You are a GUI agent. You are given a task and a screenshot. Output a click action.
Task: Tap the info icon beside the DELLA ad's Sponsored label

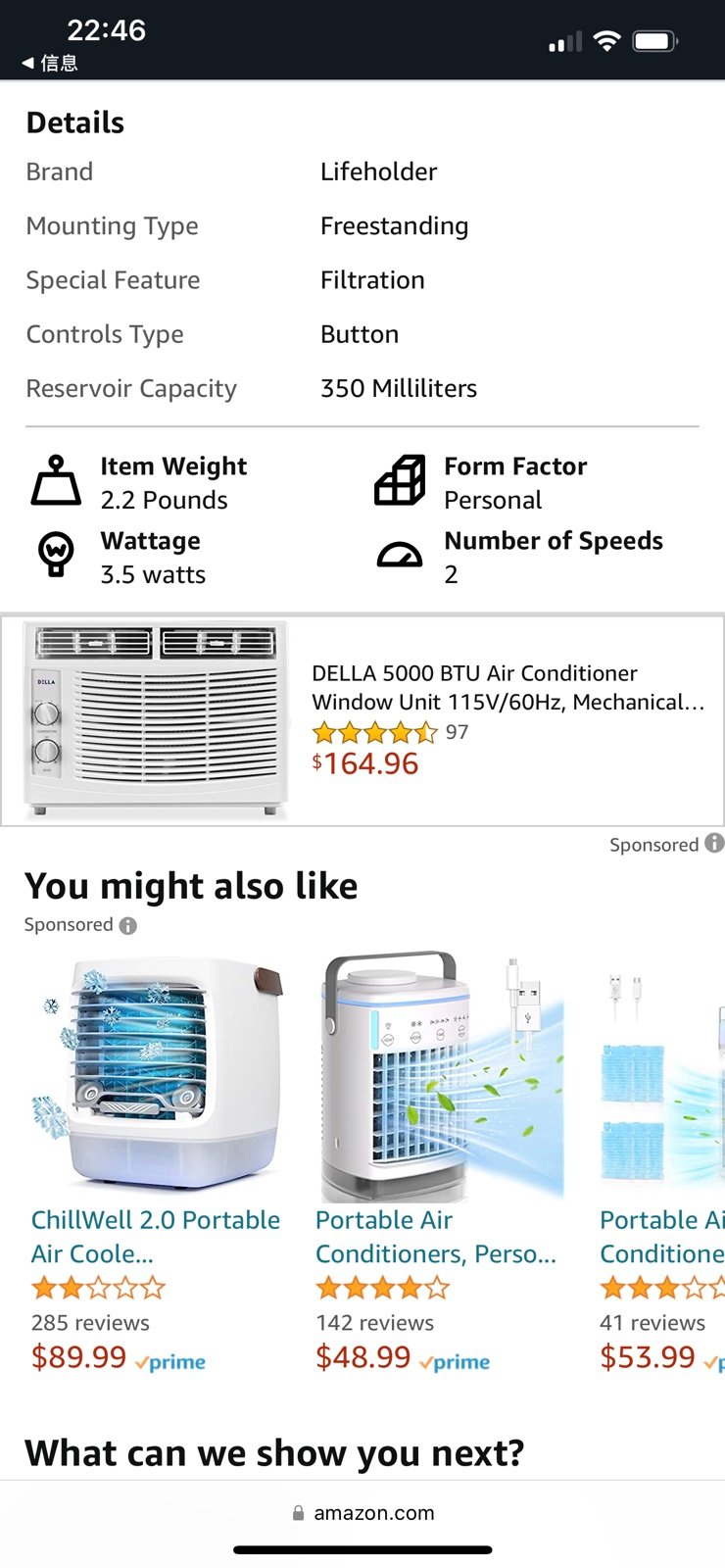(714, 843)
